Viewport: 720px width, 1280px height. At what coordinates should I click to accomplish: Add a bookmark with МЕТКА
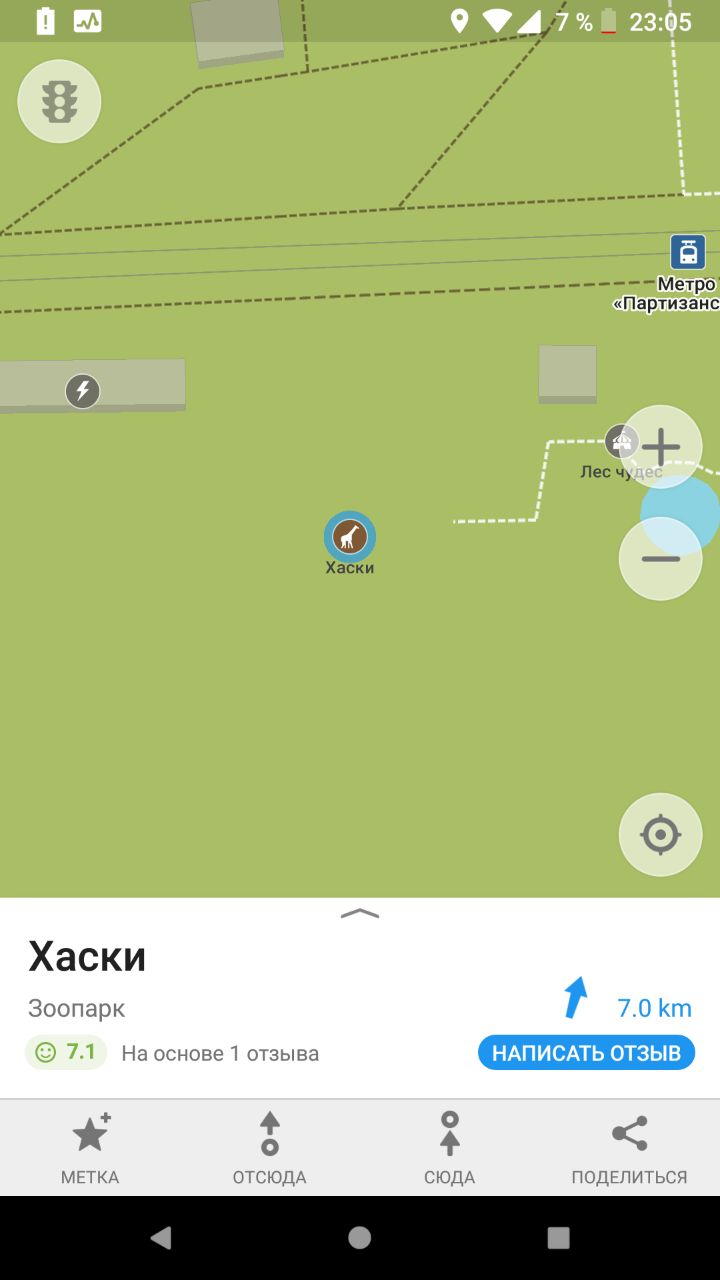pyautogui.click(x=90, y=1148)
